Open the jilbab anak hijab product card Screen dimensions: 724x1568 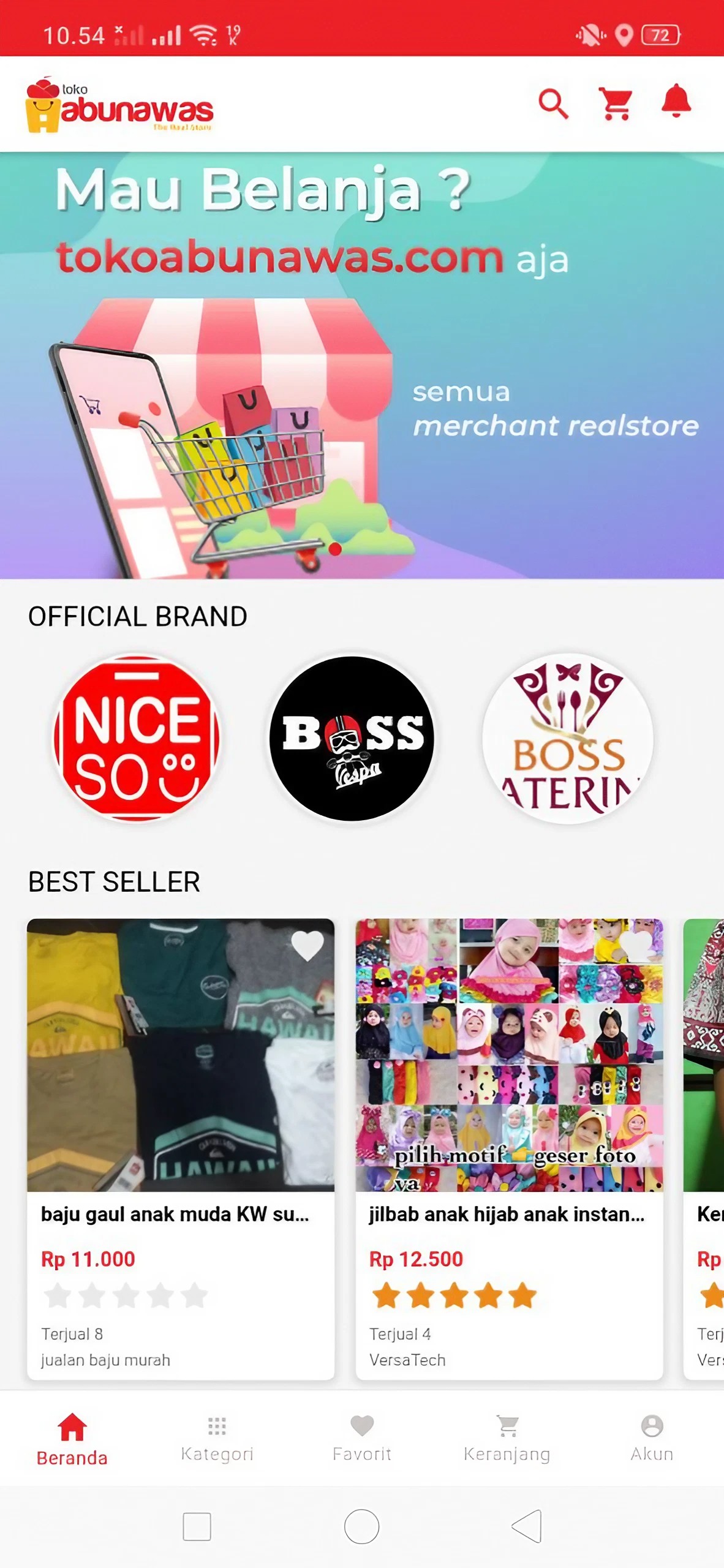coord(509,1149)
